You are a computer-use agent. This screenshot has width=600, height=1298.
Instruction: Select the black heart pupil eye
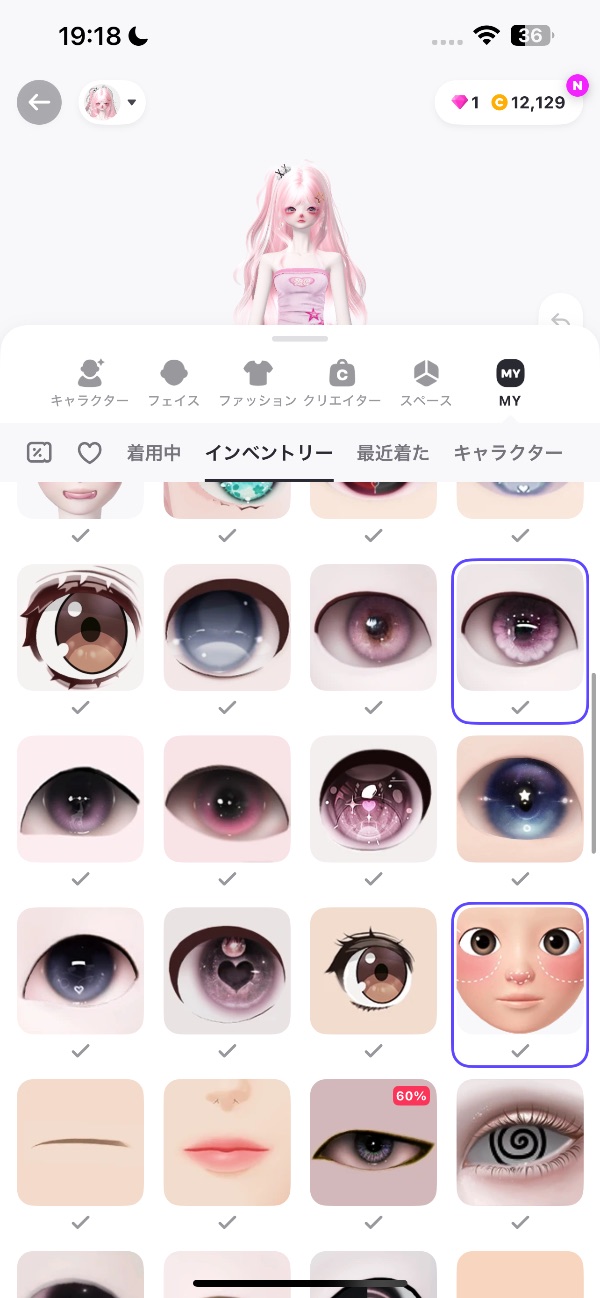pos(227,970)
